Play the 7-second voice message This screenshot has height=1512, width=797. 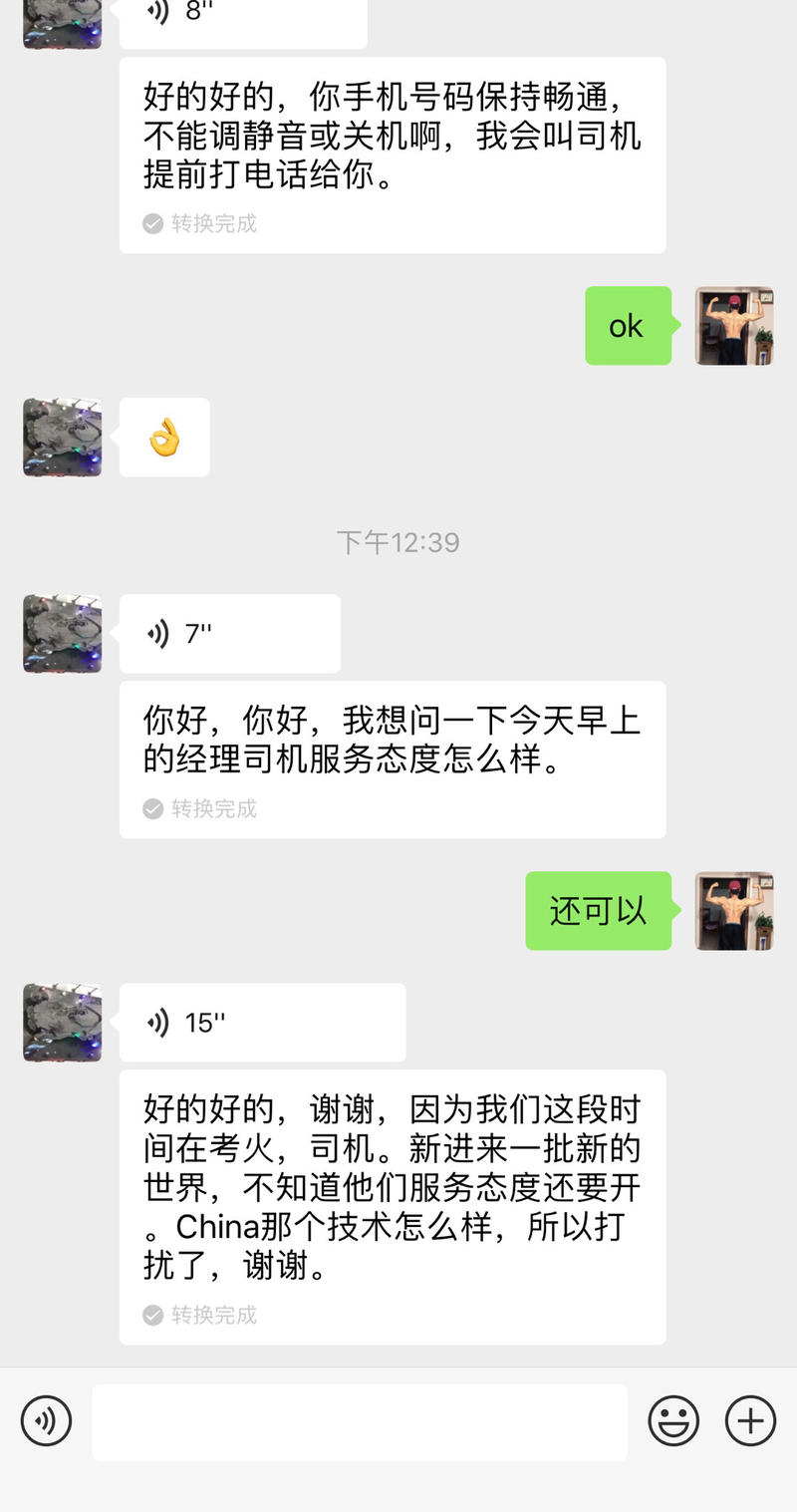point(229,633)
